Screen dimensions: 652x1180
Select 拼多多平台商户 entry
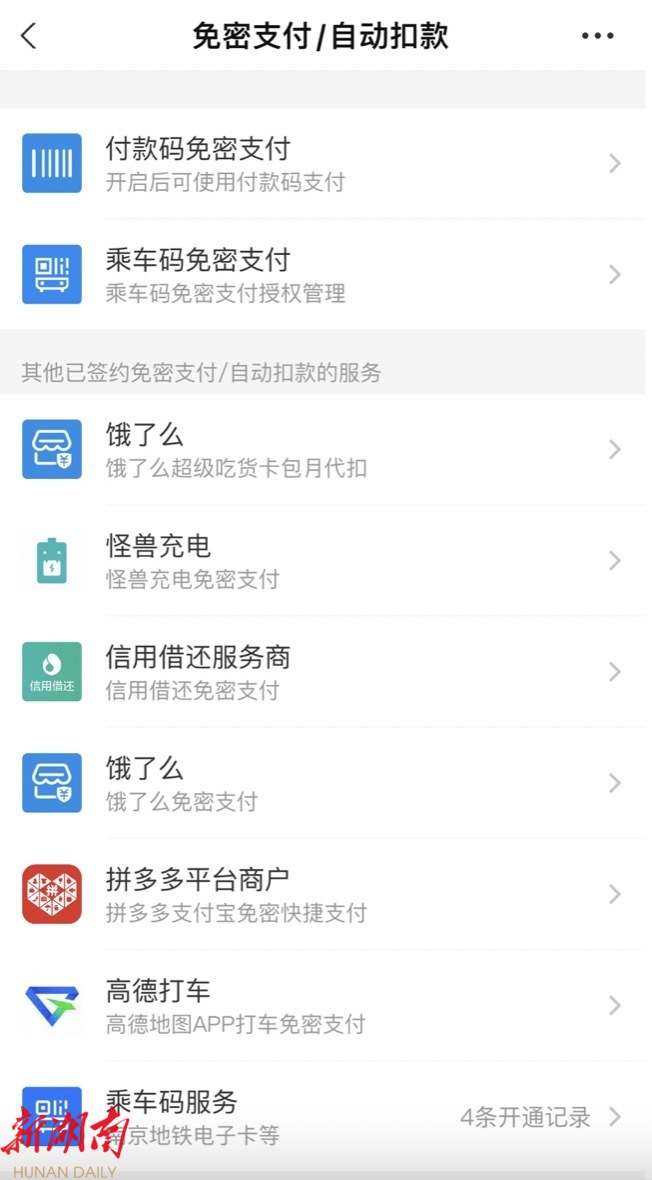coord(326,893)
